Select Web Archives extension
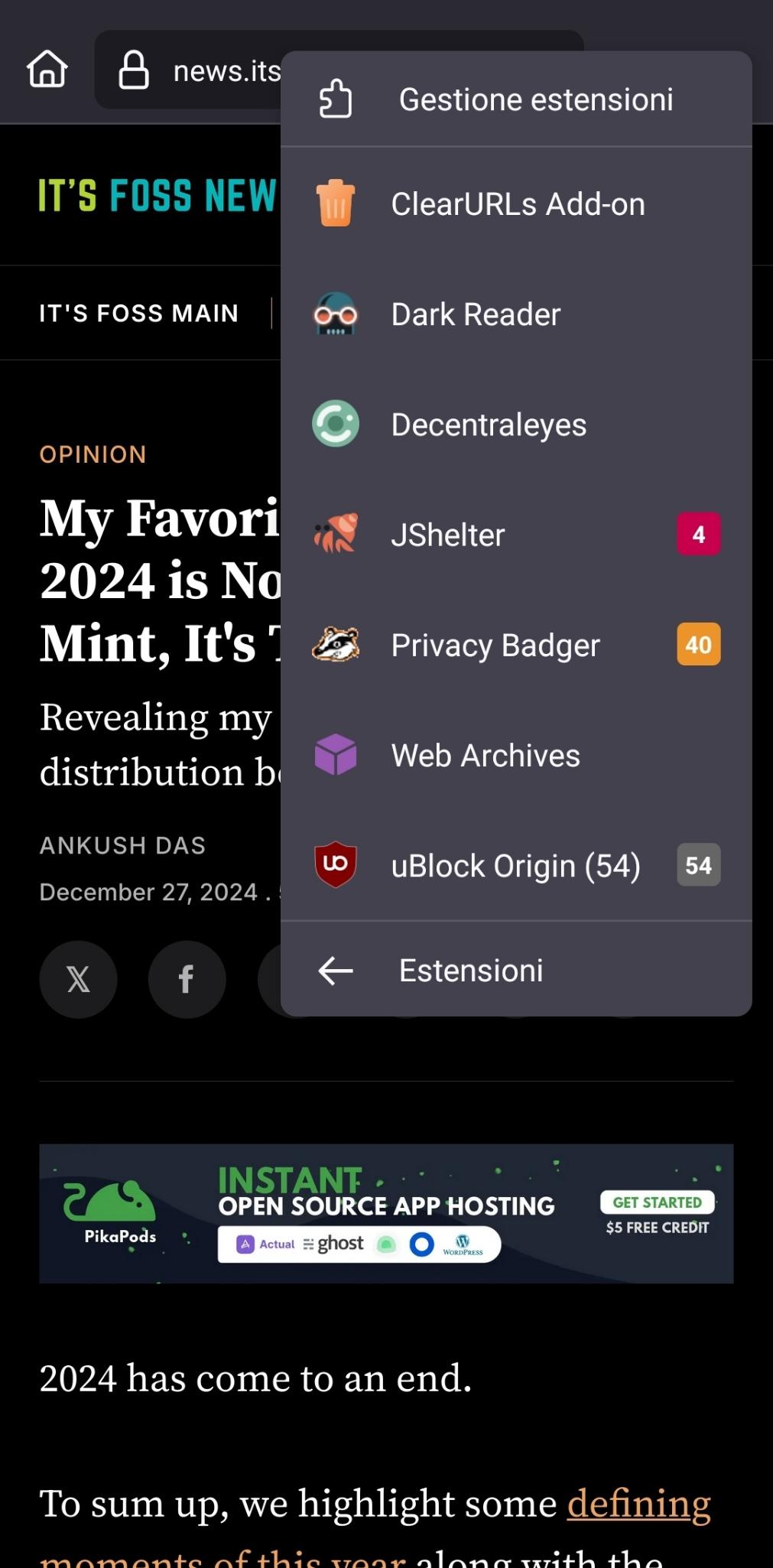The width and height of the screenshot is (773, 1568). tap(516, 755)
